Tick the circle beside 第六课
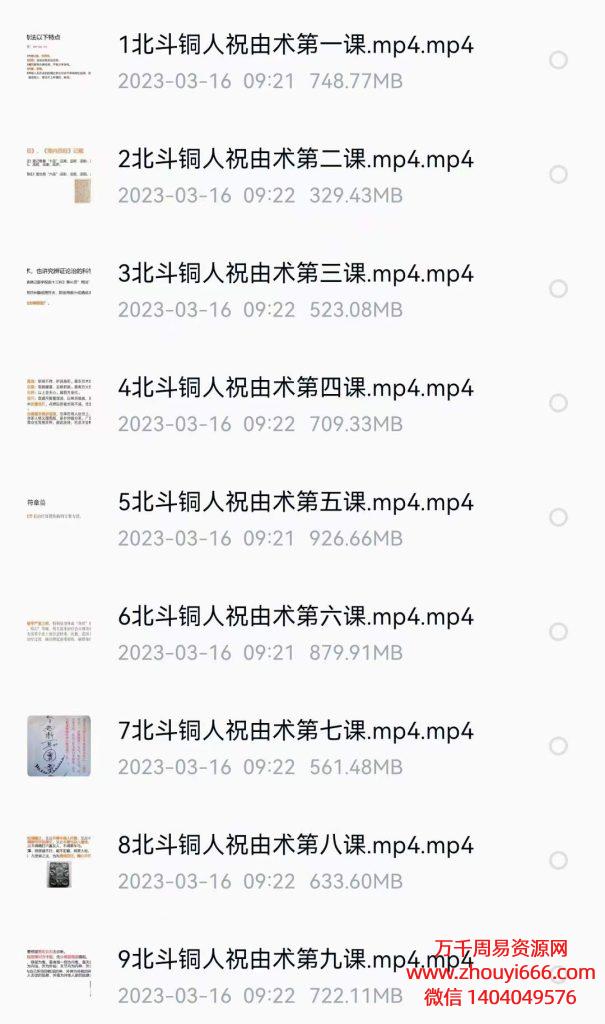 point(558,632)
